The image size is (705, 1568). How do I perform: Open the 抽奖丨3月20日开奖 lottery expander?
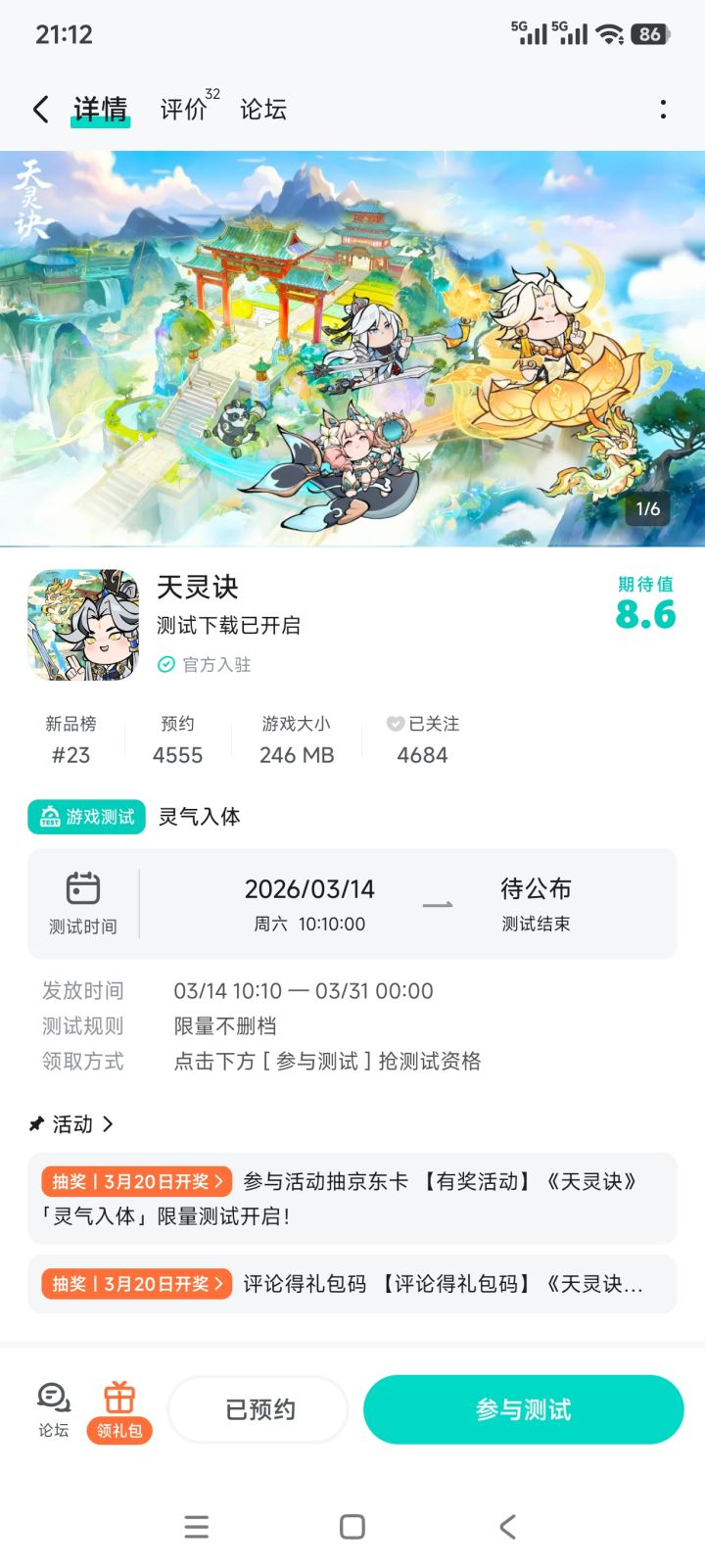pyautogui.click(x=135, y=1182)
